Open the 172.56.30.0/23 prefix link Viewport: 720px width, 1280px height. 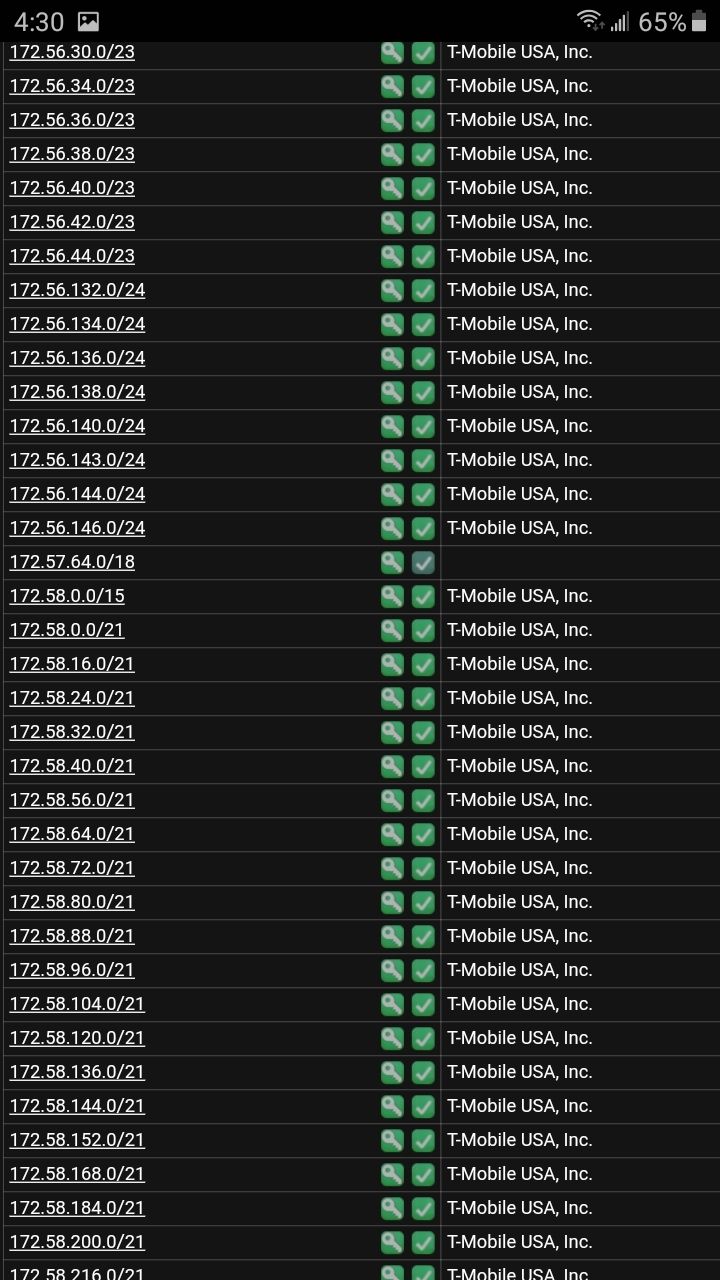[x=72, y=53]
